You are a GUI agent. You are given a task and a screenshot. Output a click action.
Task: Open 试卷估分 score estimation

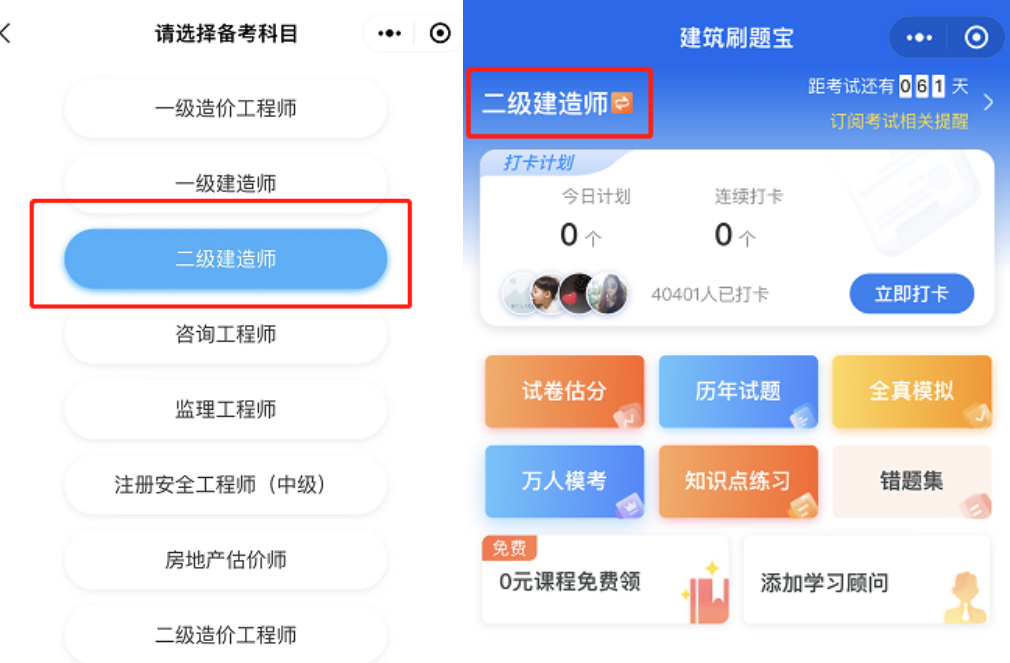564,391
